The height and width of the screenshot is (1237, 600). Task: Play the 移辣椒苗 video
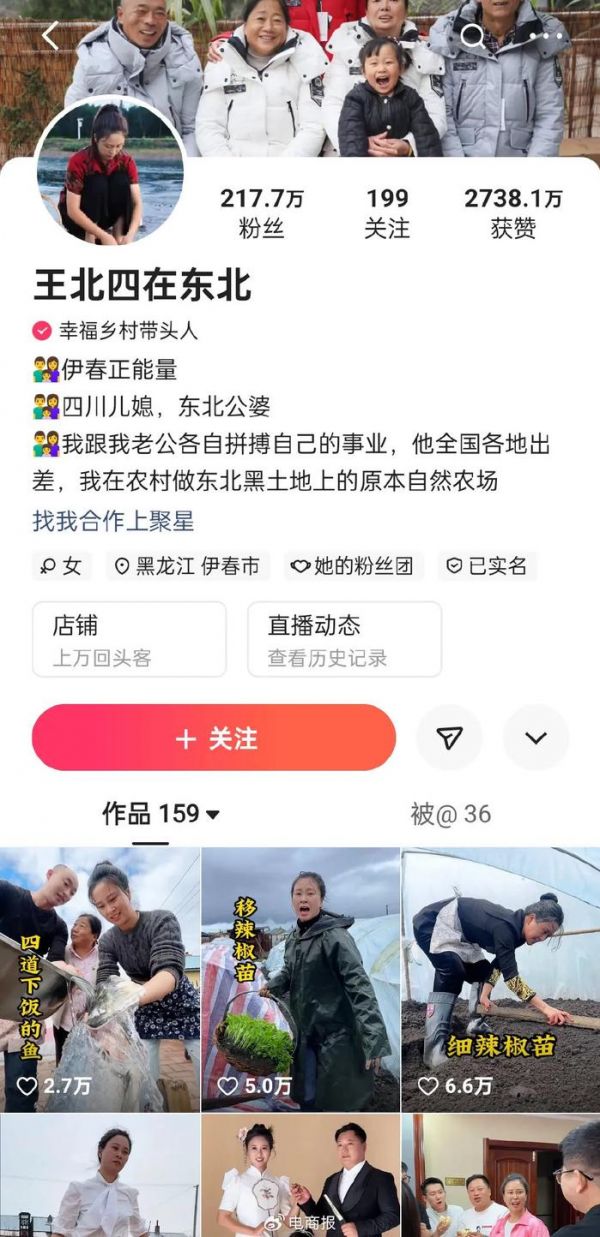pyautogui.click(x=300, y=978)
